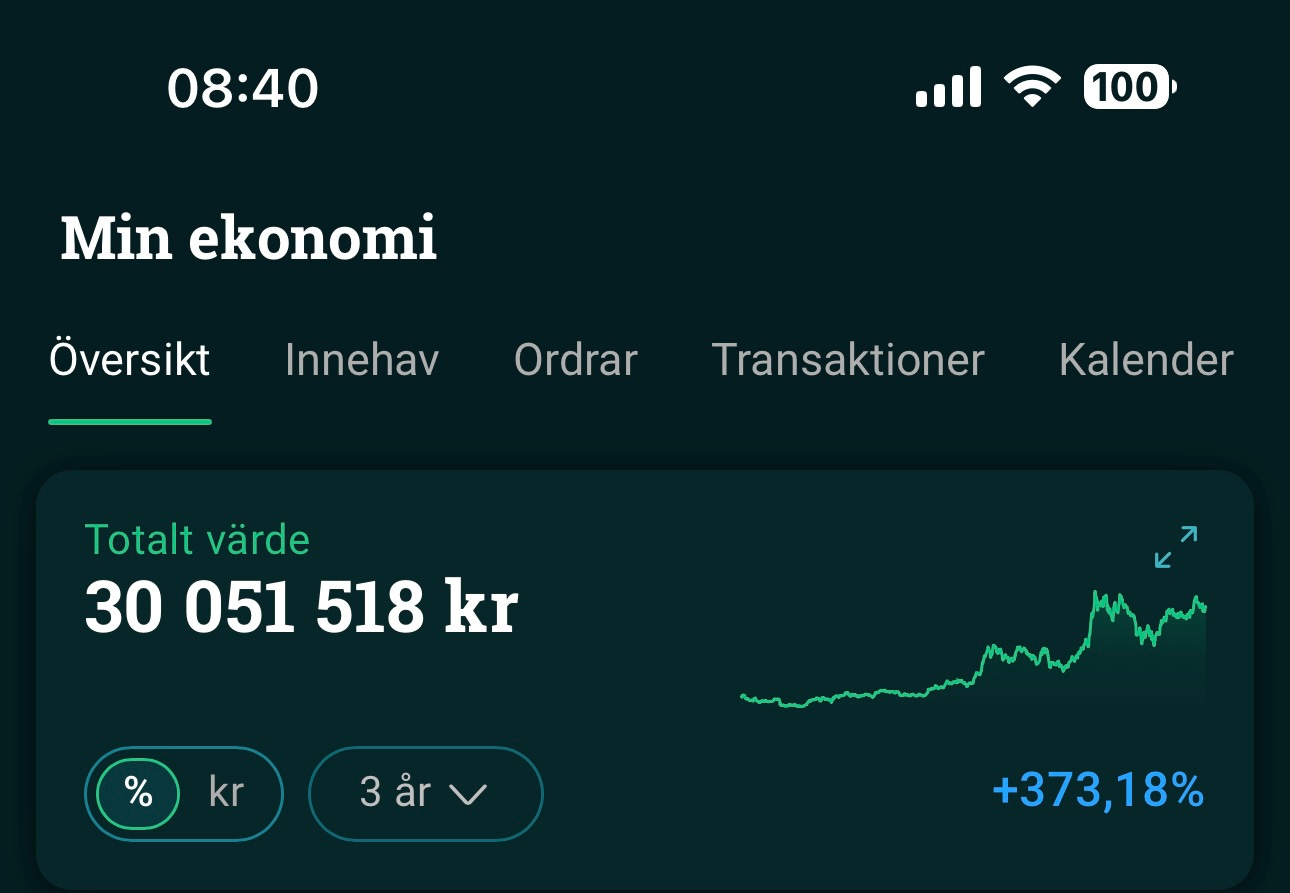Open the 3 år time period dropdown

[424, 793]
